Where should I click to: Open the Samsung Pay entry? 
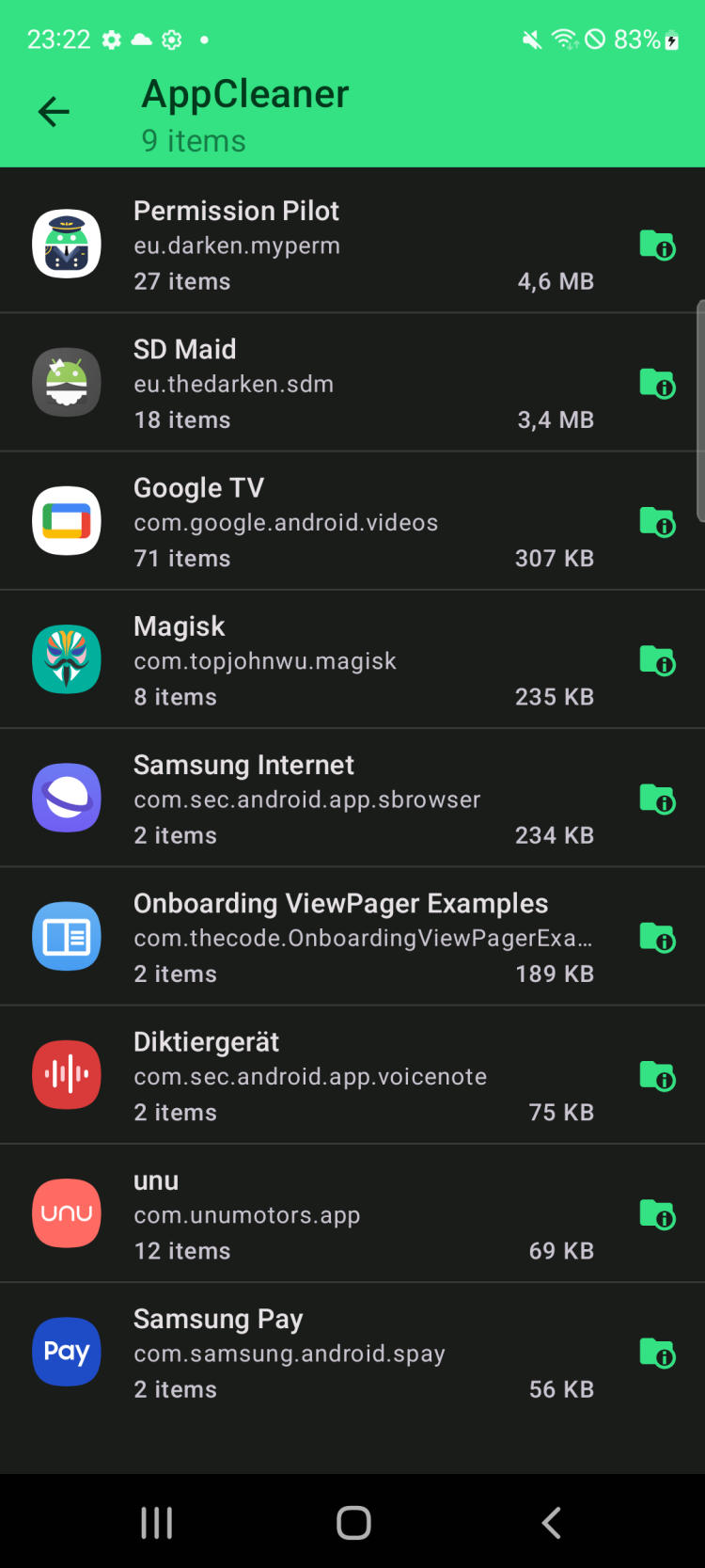tap(320, 1353)
